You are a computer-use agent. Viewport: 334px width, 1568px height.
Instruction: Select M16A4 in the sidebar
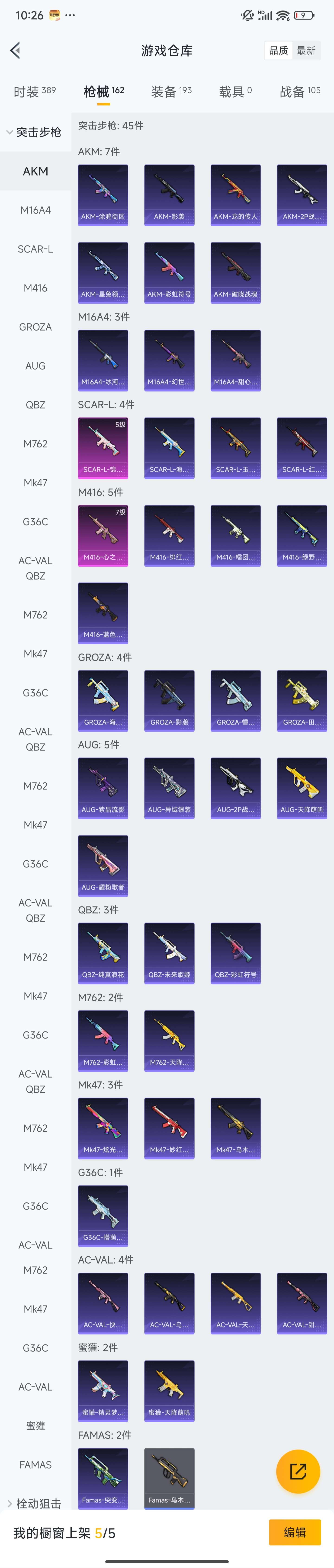(35, 210)
